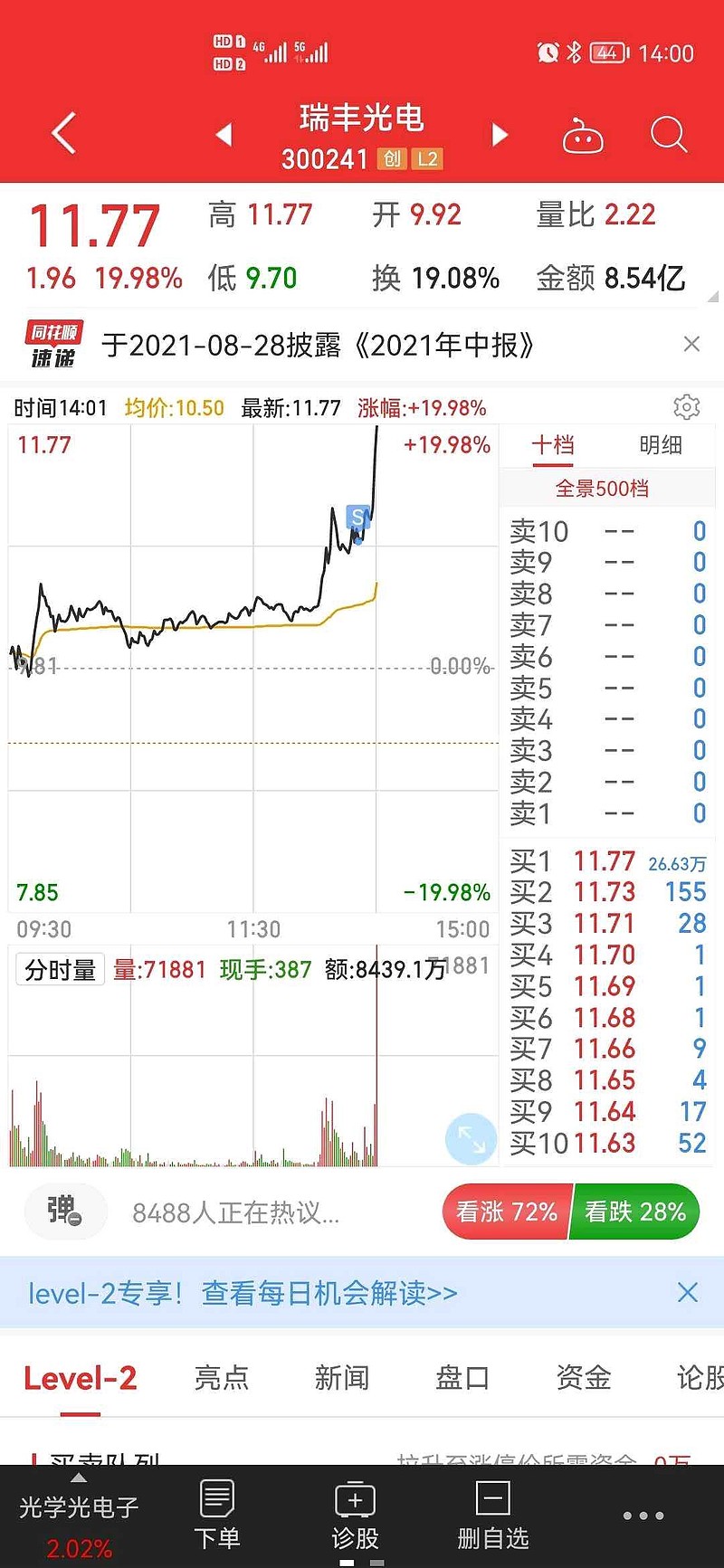Open the search magnifier
Screen dimensions: 724x1568
click(x=669, y=135)
